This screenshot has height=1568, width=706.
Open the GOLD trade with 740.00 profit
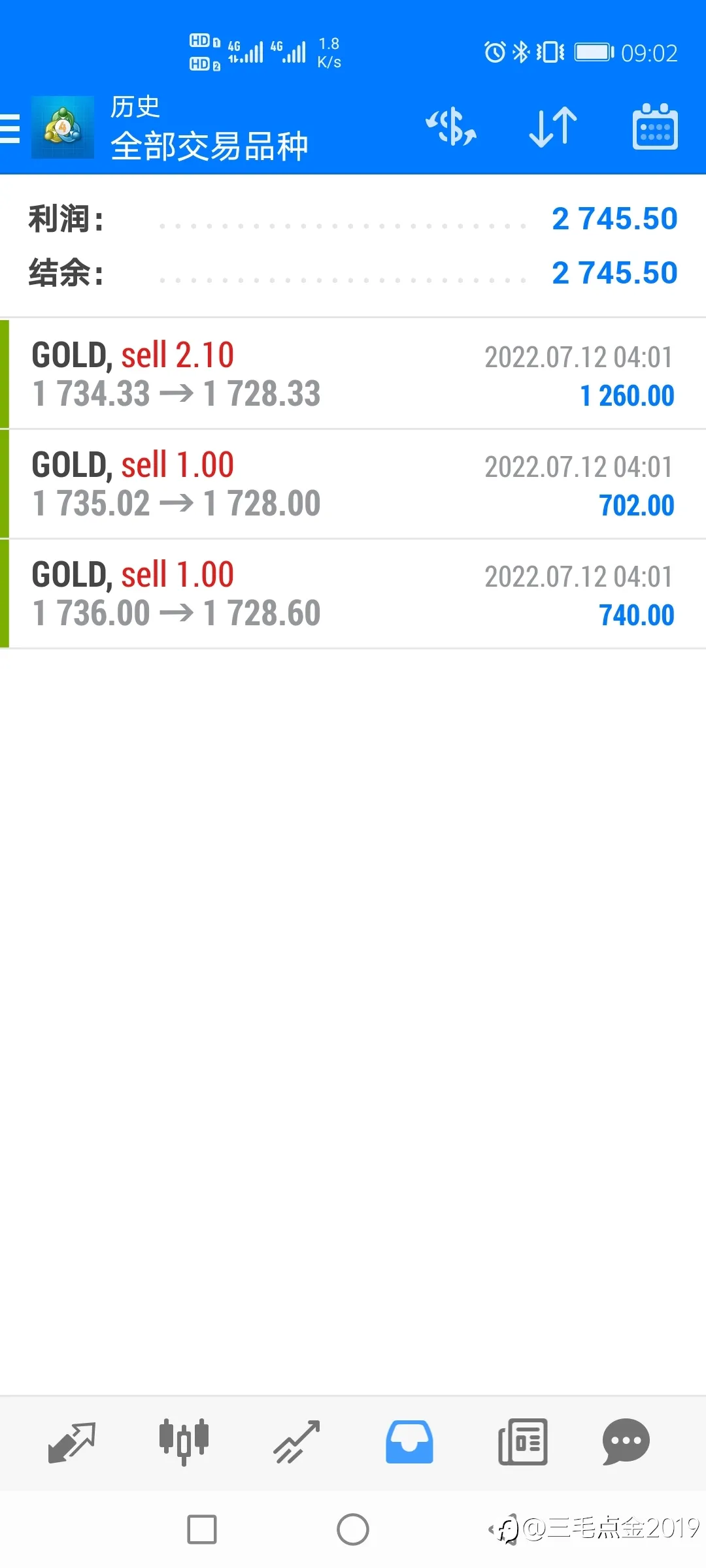point(353,594)
